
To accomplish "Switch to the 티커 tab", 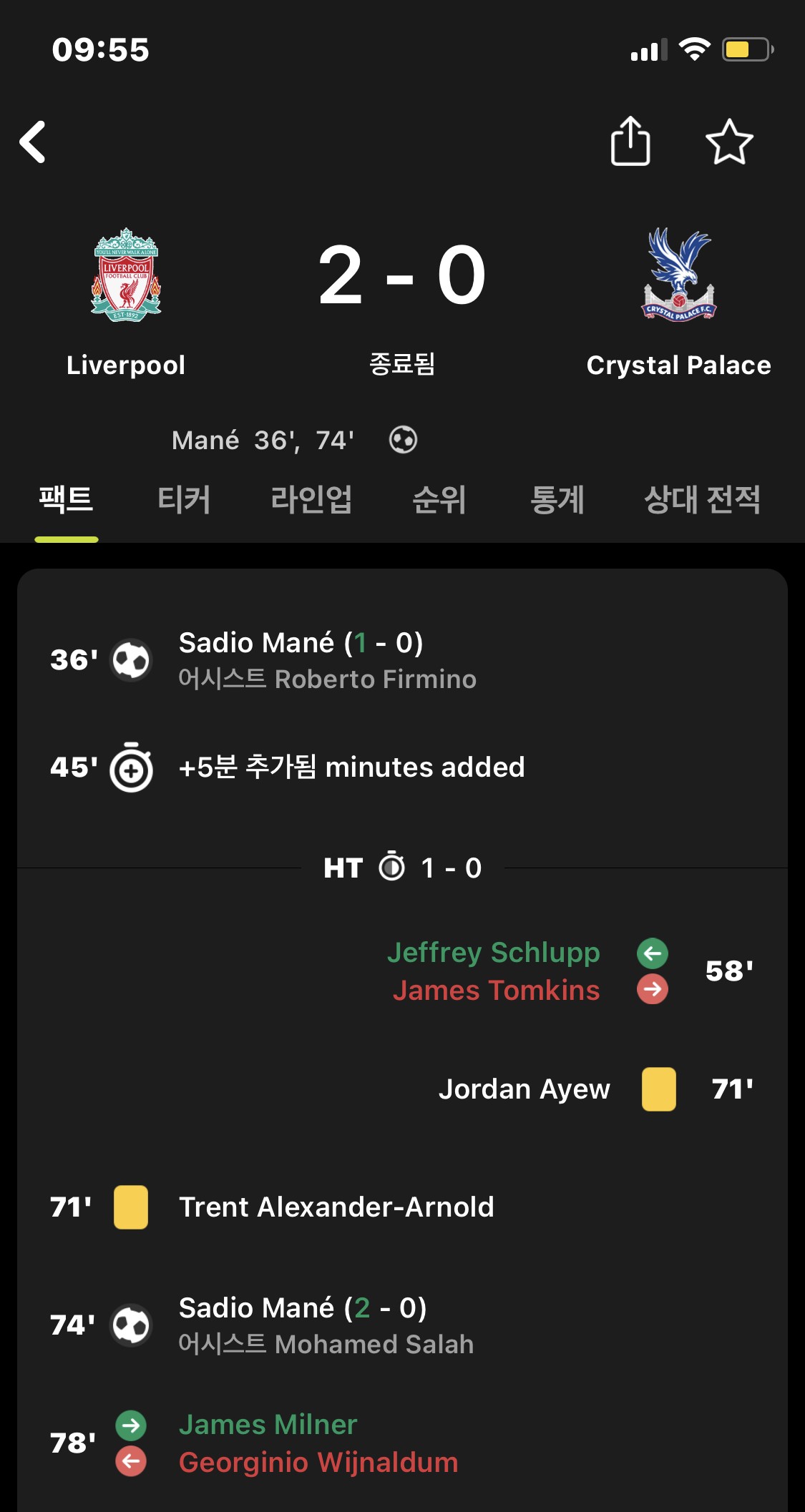I will coord(184,499).
